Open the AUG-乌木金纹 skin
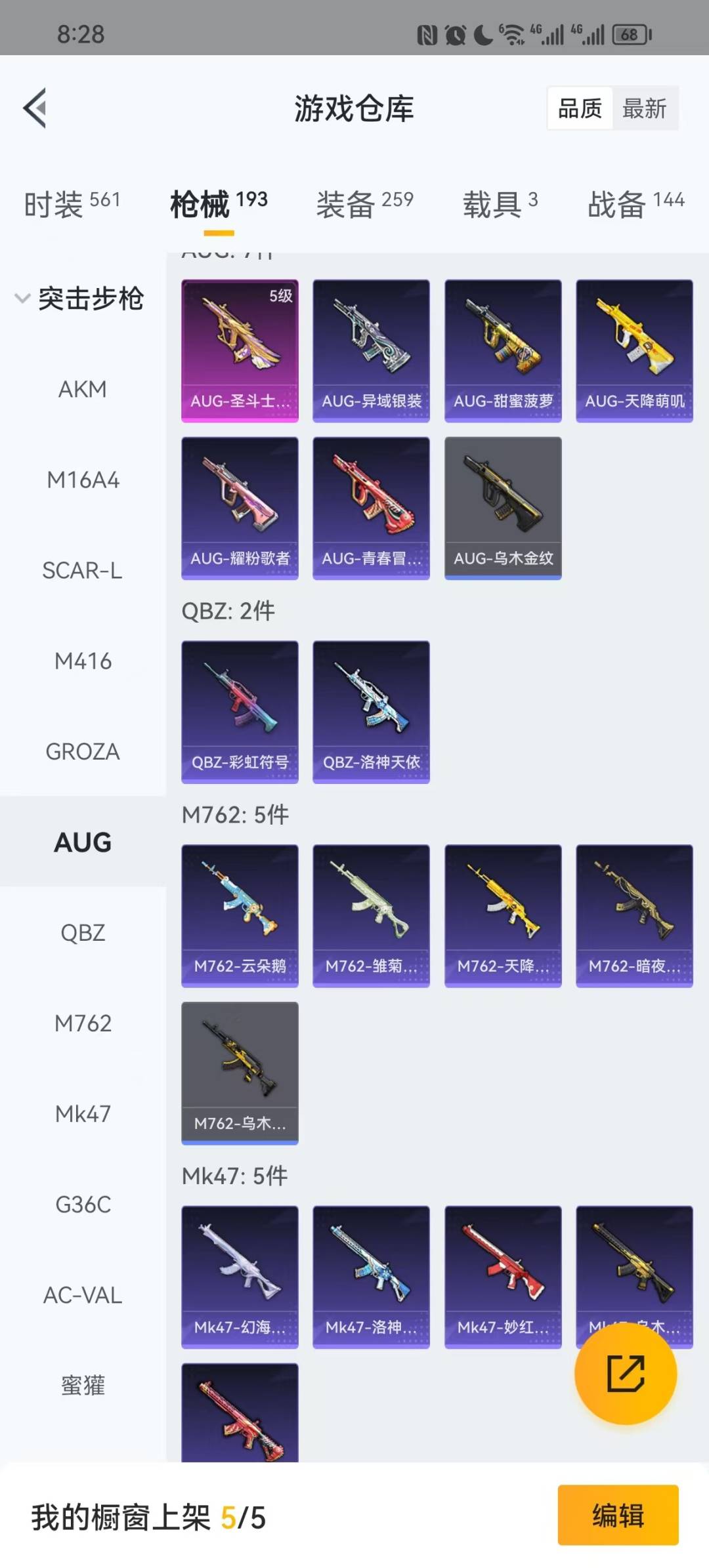The height and width of the screenshot is (1568, 709). click(x=503, y=508)
